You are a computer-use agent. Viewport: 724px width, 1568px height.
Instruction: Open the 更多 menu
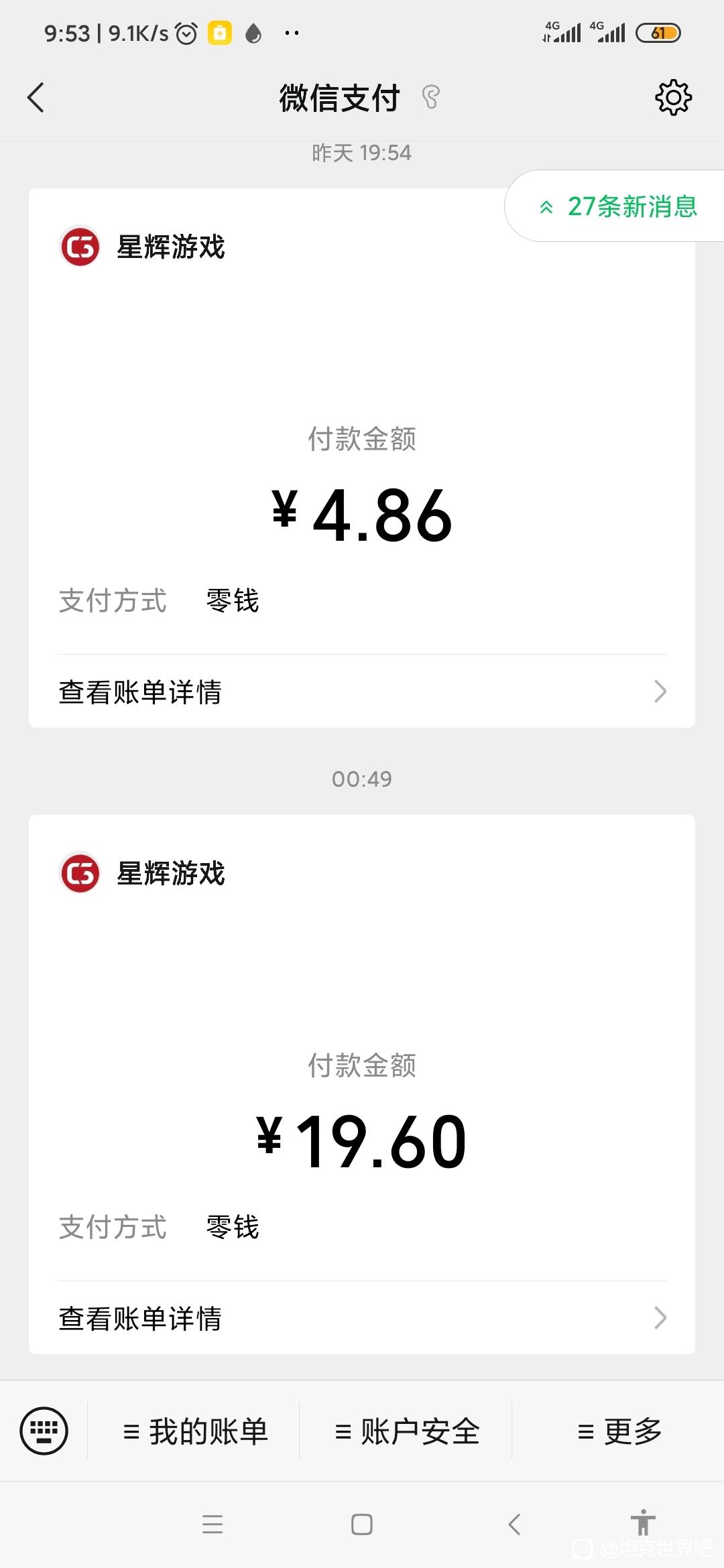coord(618,1432)
